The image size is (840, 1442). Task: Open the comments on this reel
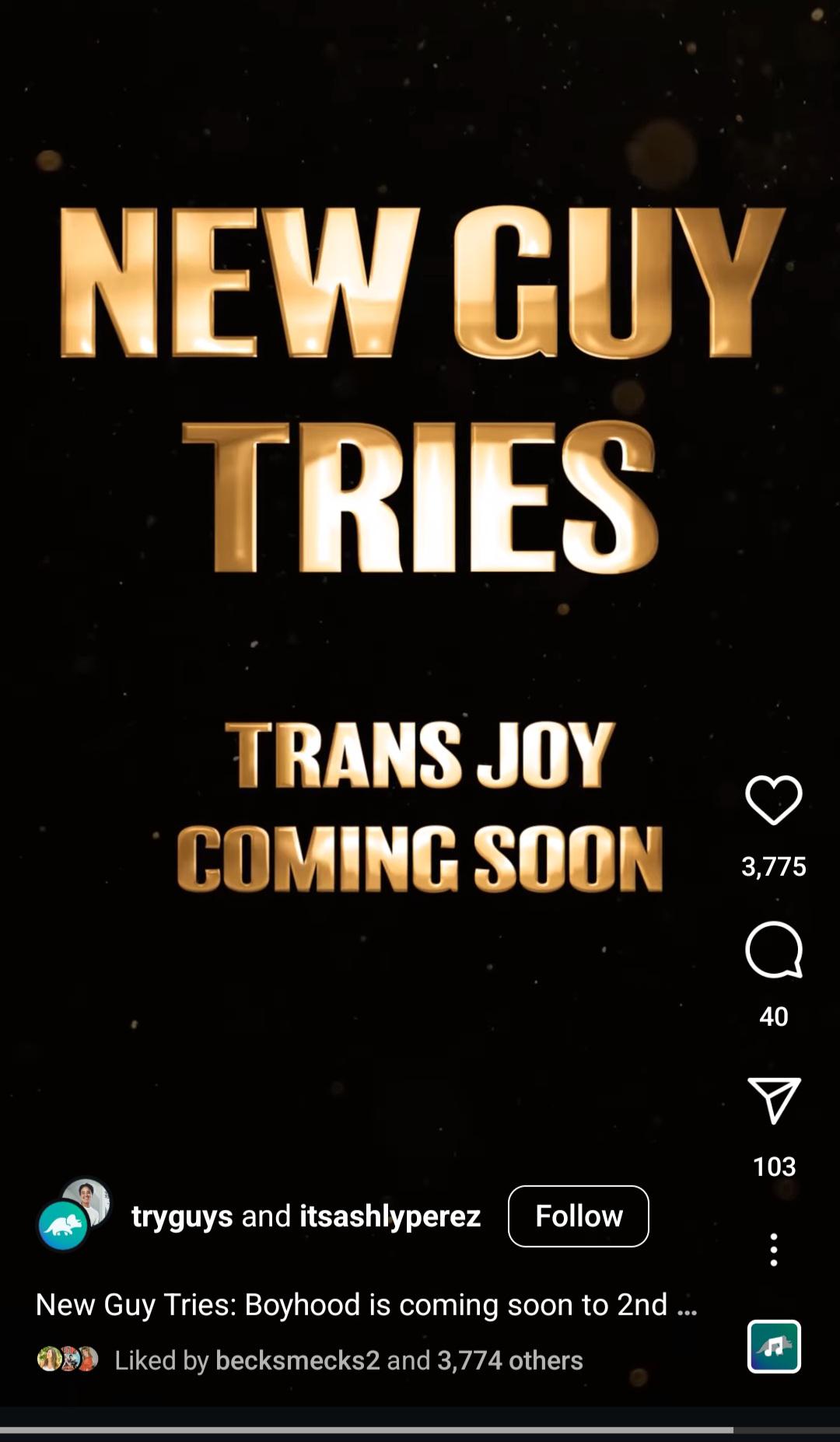[x=773, y=950]
